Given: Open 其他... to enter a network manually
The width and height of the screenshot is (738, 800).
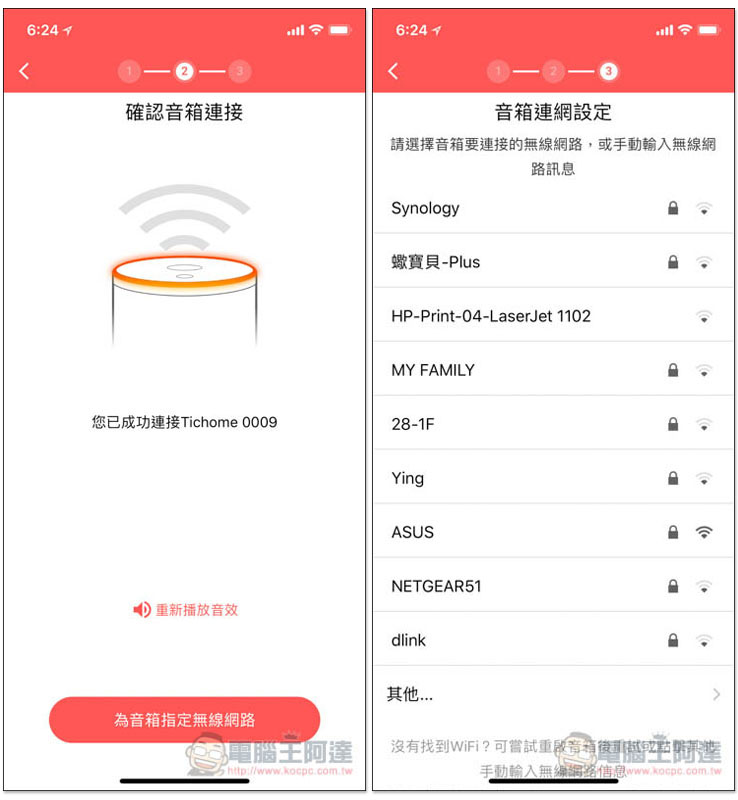Looking at the screenshot, I should click(x=551, y=694).
